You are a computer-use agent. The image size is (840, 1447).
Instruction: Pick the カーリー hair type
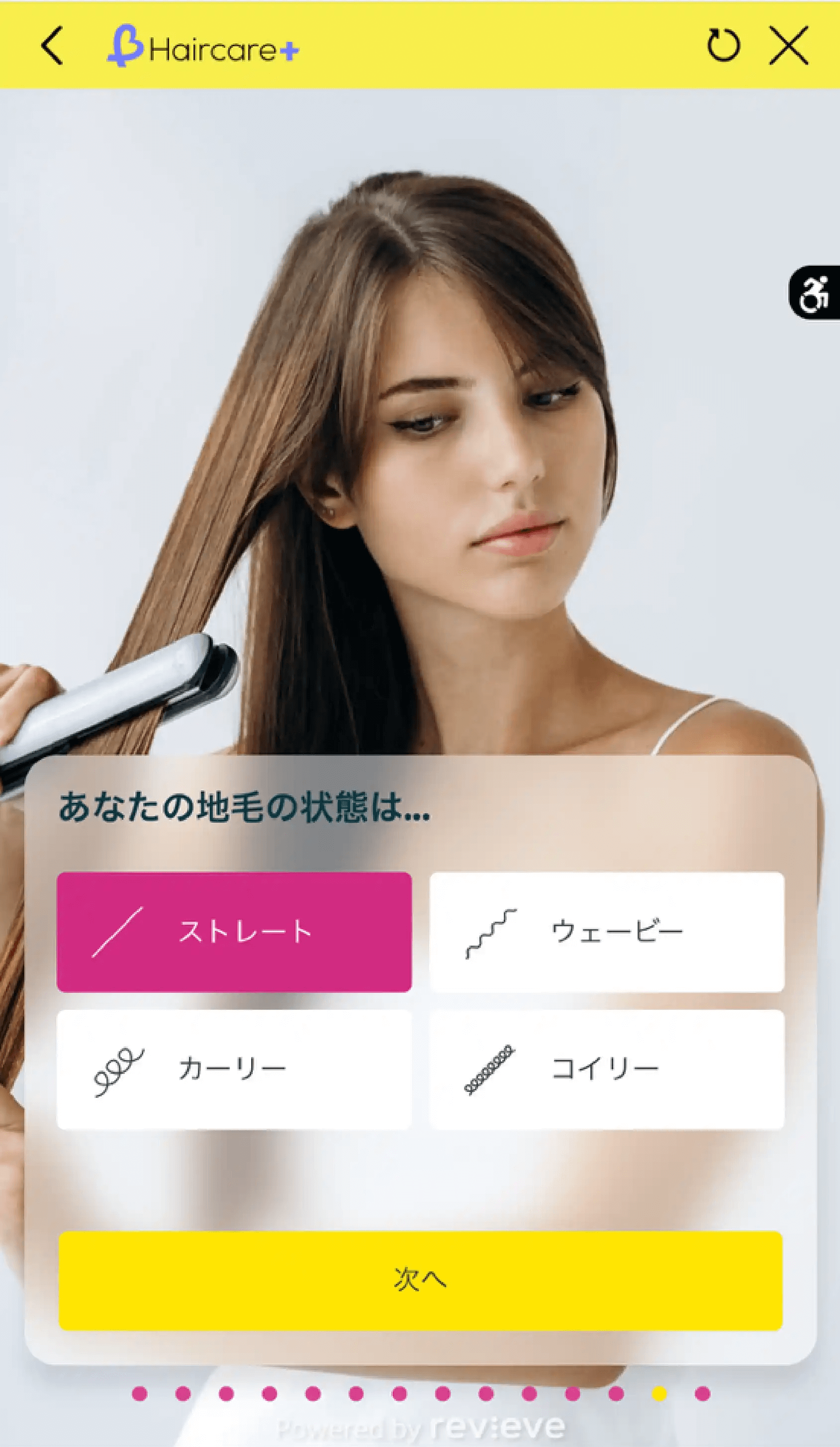pos(234,1070)
